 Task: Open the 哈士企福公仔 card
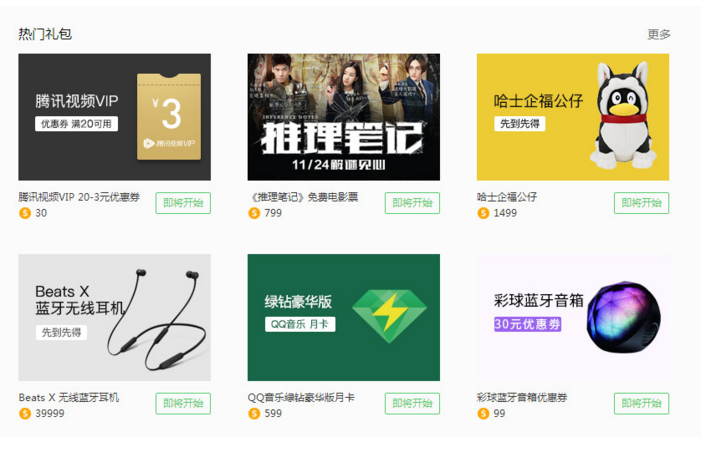coord(572,117)
